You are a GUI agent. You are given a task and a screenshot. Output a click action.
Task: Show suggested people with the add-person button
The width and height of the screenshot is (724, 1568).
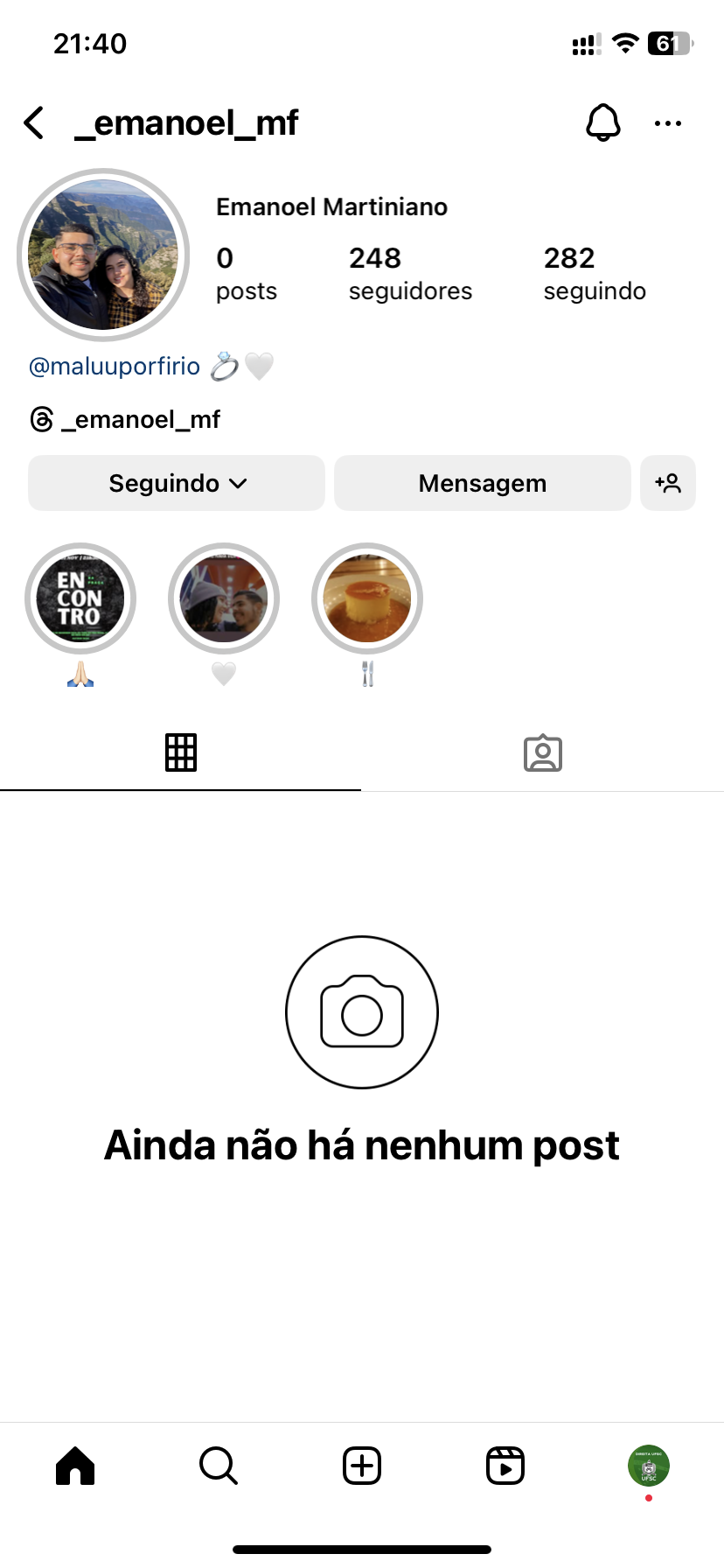coord(668,483)
